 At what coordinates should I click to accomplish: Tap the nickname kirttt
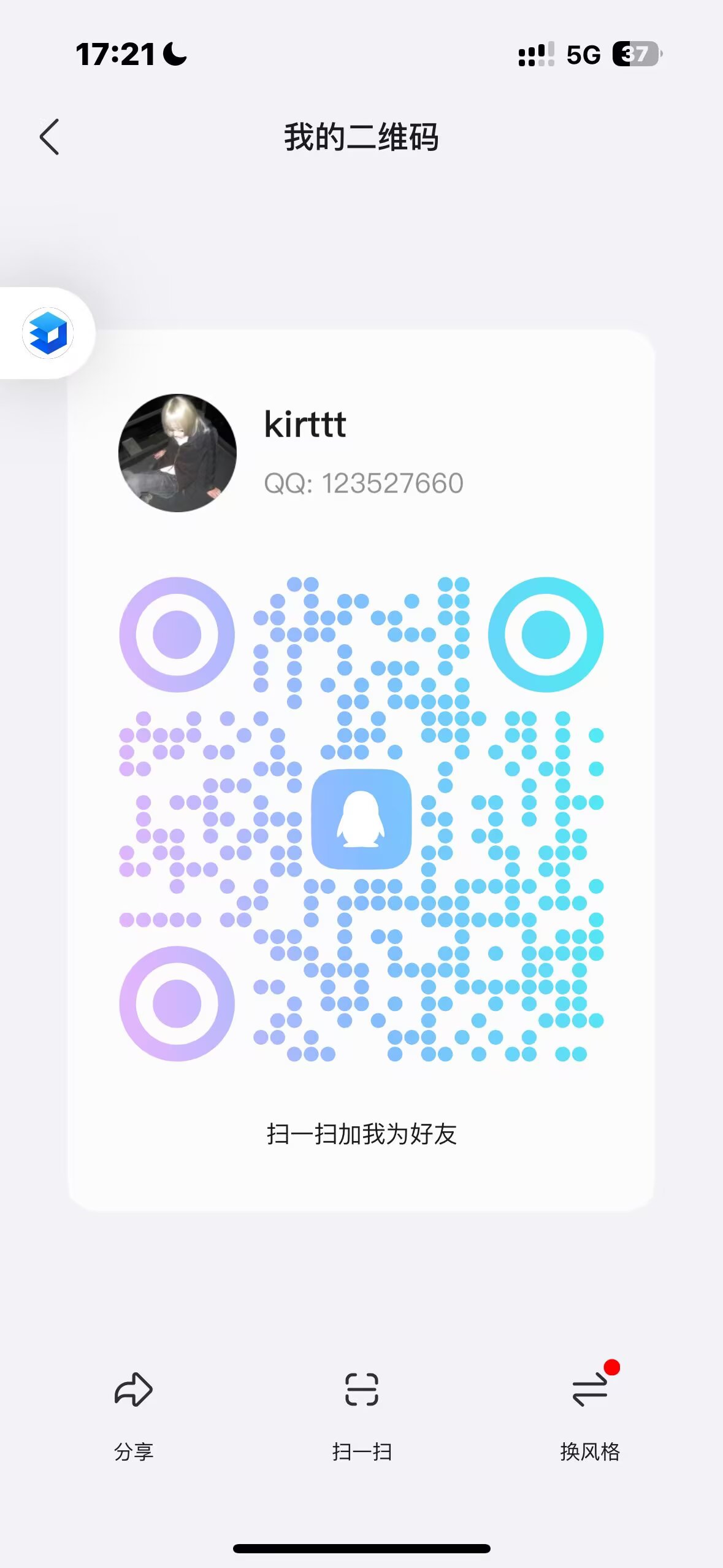click(x=305, y=425)
